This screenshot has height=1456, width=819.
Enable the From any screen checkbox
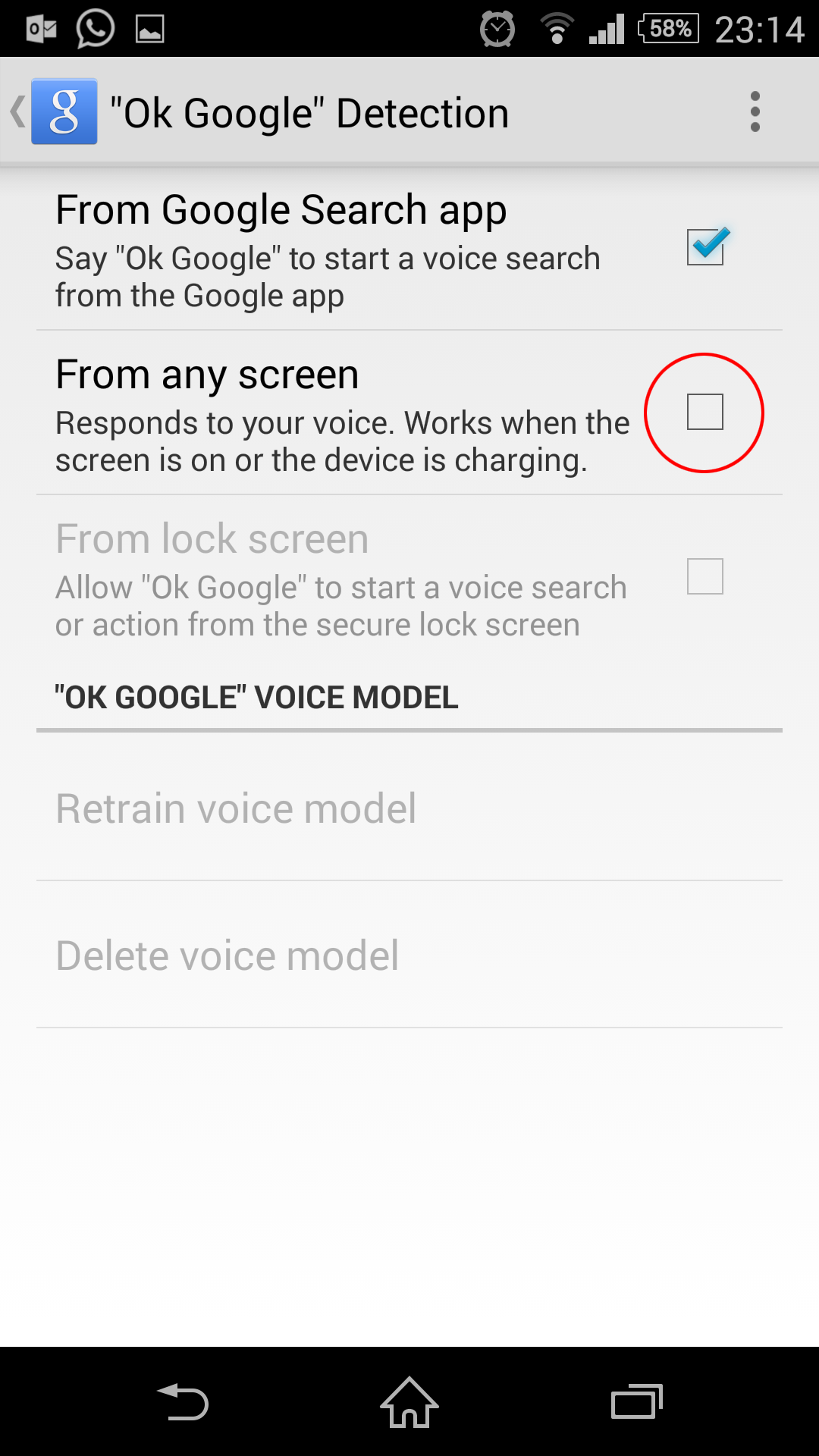(x=705, y=412)
